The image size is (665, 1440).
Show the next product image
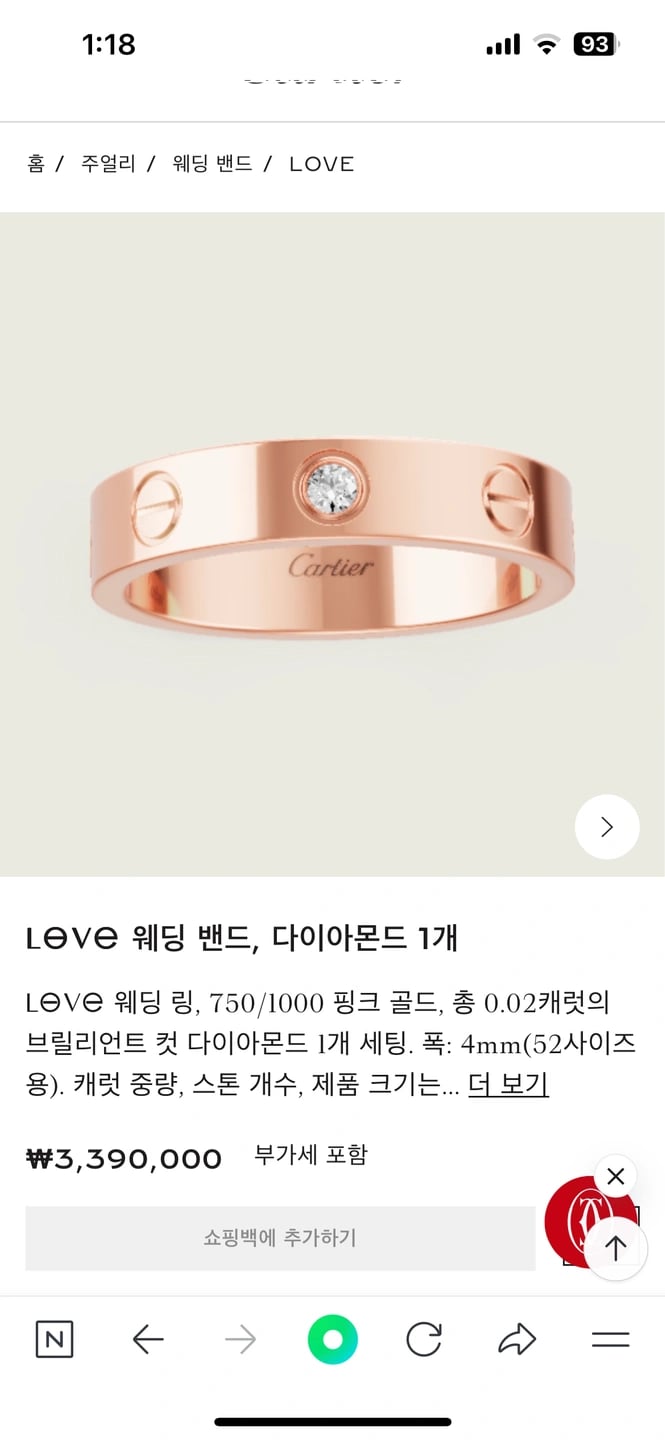click(606, 827)
